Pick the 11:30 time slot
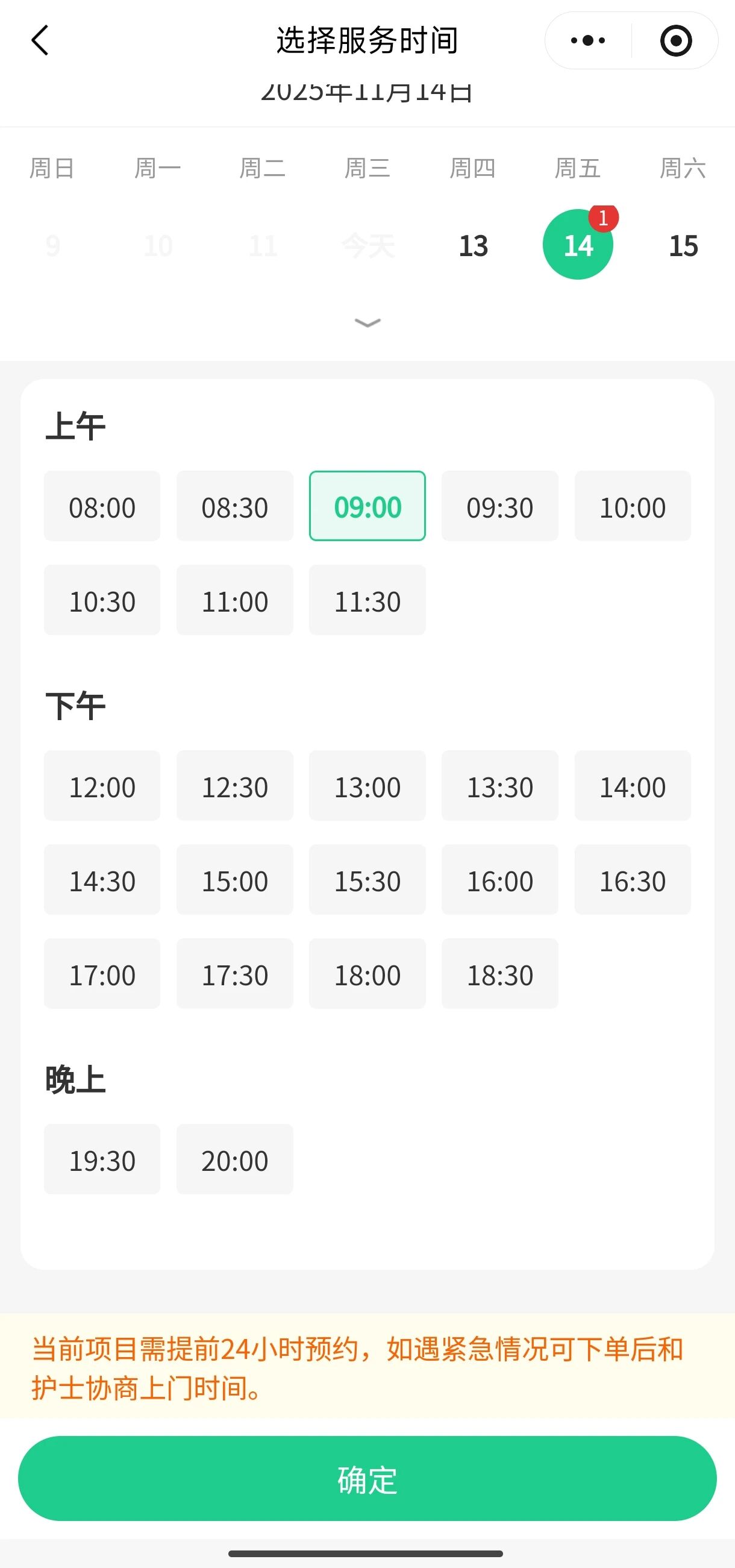 click(x=367, y=600)
